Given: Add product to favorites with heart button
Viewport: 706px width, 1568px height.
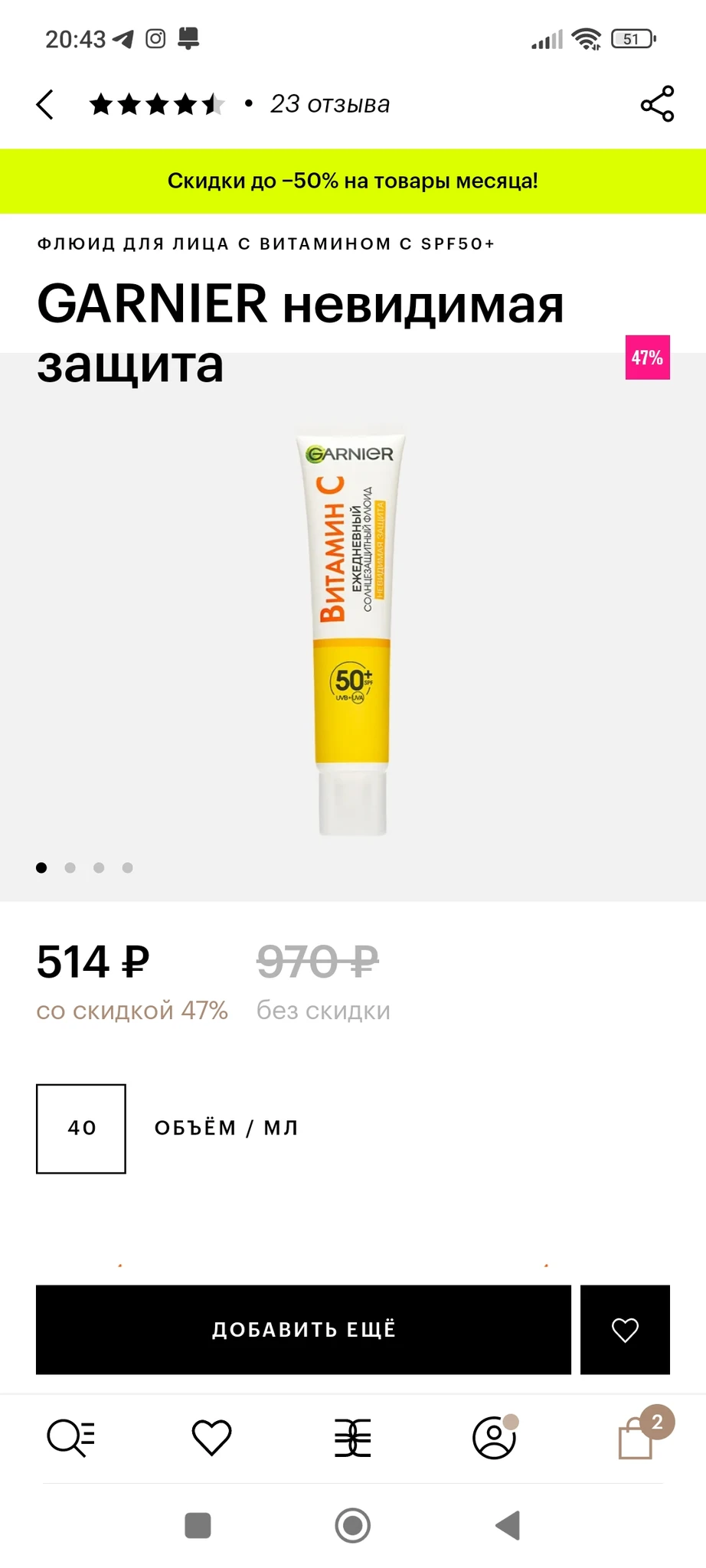Looking at the screenshot, I should 625,1329.
